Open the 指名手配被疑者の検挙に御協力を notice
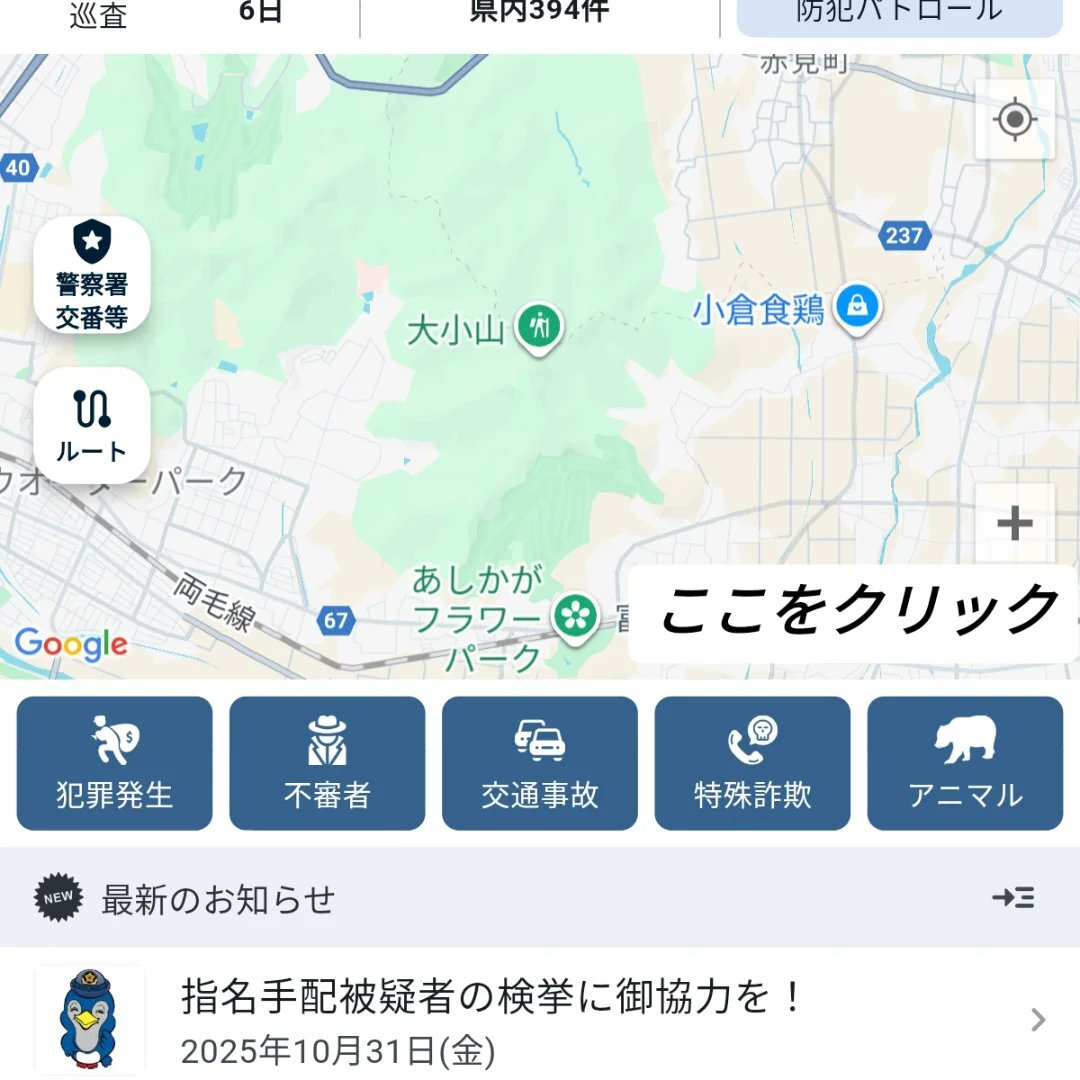Viewport: 1080px width, 1080px height. (x=540, y=1018)
